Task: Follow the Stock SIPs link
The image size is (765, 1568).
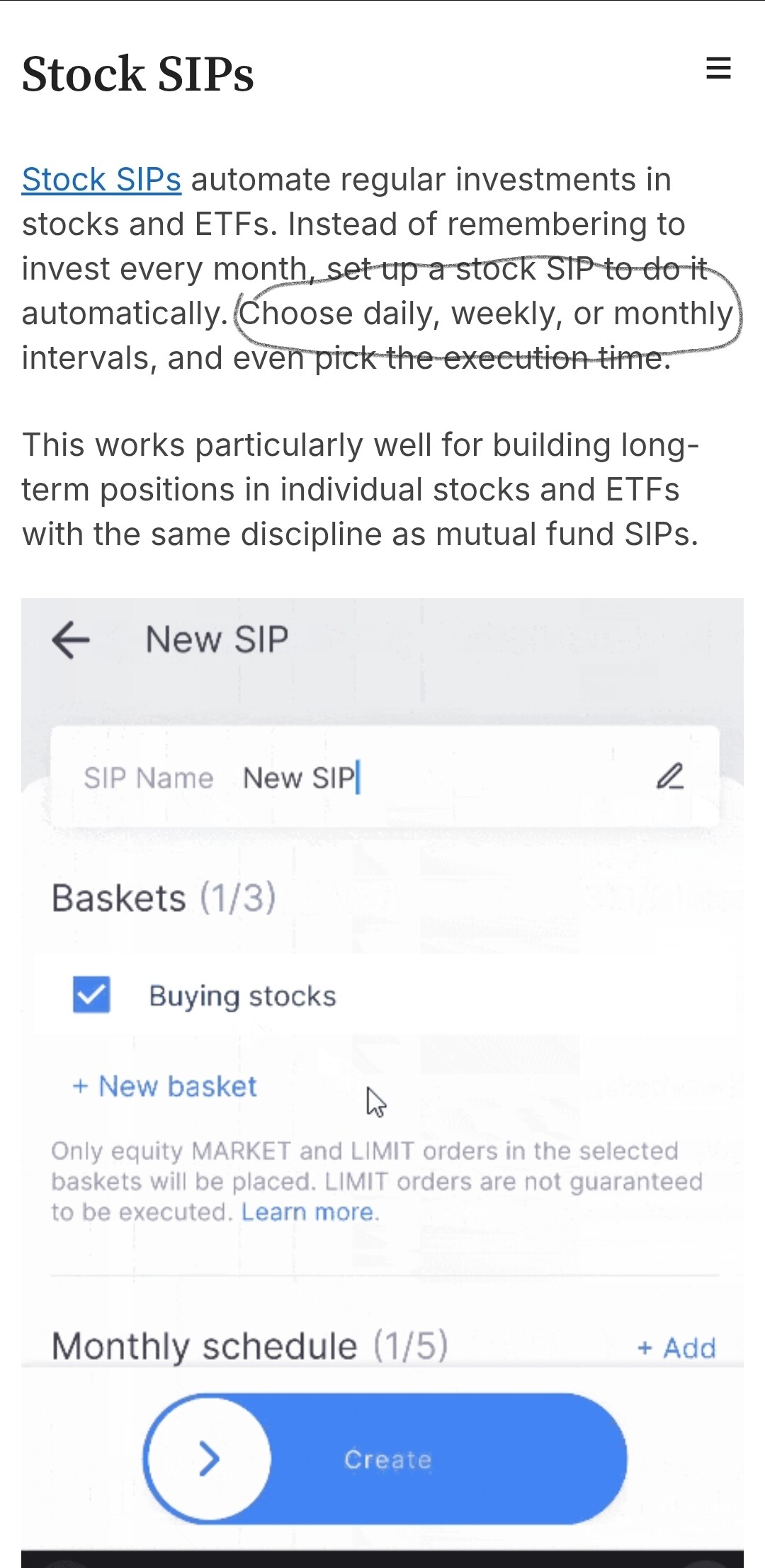Action: pyautogui.click(x=101, y=180)
